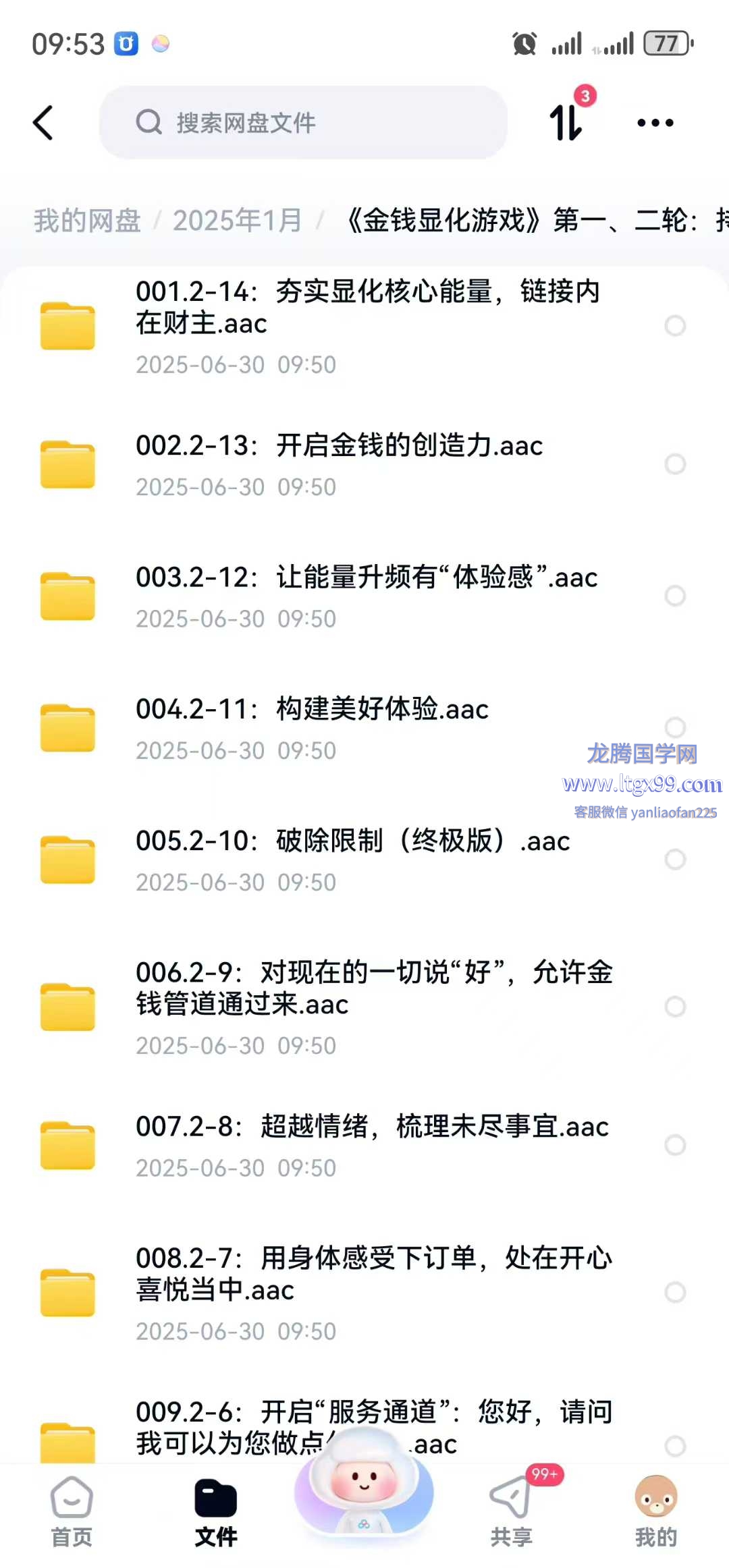The image size is (729, 1568).
Task: Open folder 004.2-11 构建美好体验
Action: [364, 728]
